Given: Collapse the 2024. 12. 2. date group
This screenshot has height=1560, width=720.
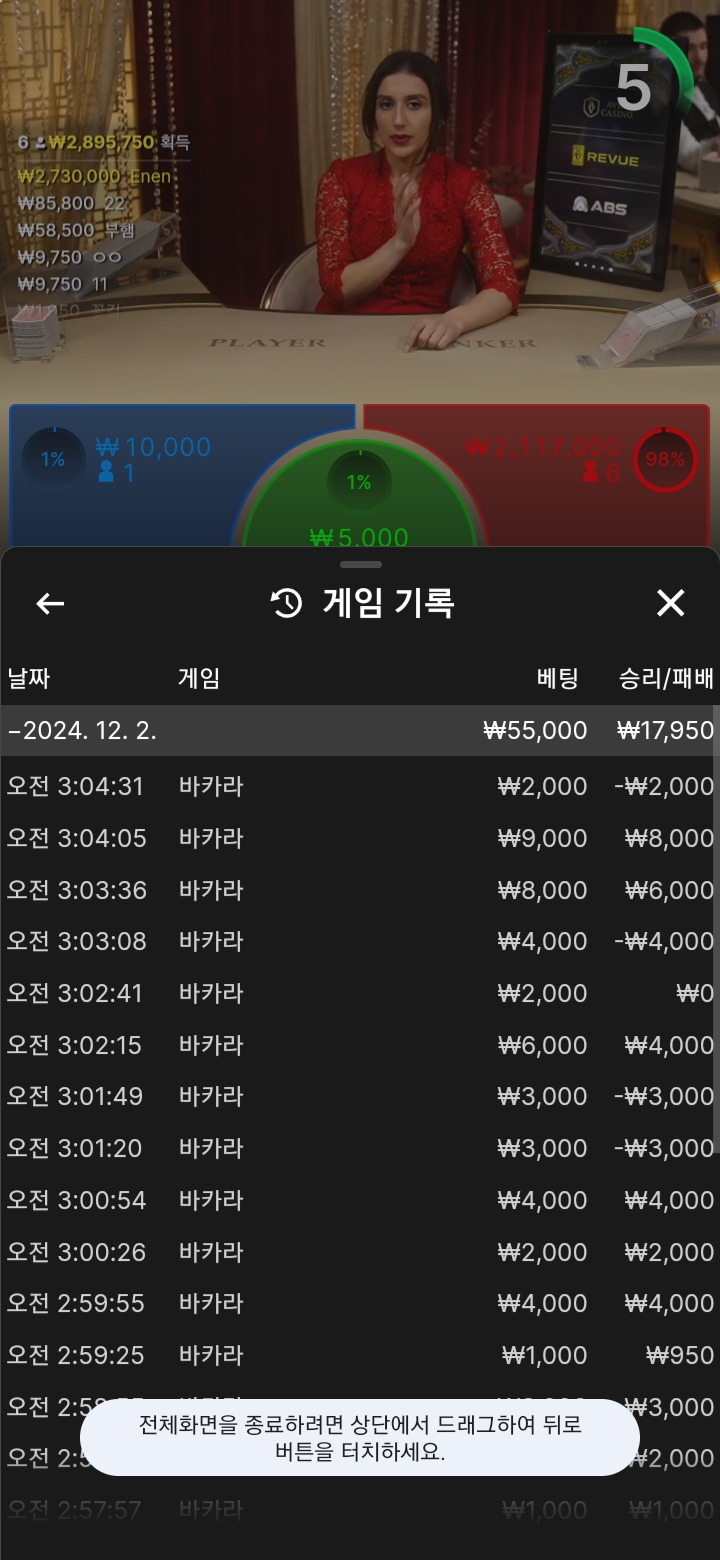Looking at the screenshot, I should pyautogui.click(x=360, y=730).
